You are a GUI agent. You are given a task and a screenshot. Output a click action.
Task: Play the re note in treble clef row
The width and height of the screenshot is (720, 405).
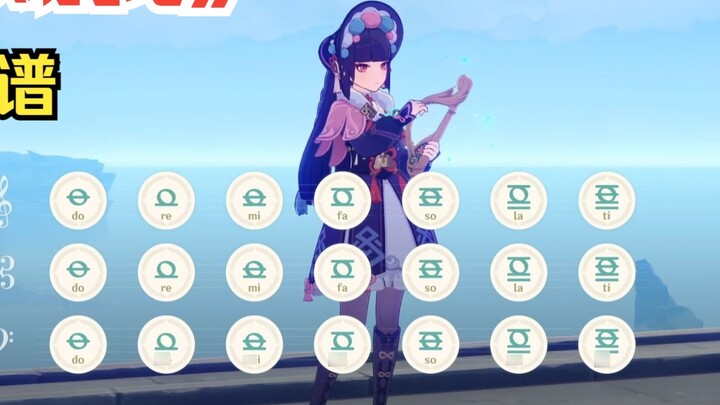pyautogui.click(x=166, y=200)
